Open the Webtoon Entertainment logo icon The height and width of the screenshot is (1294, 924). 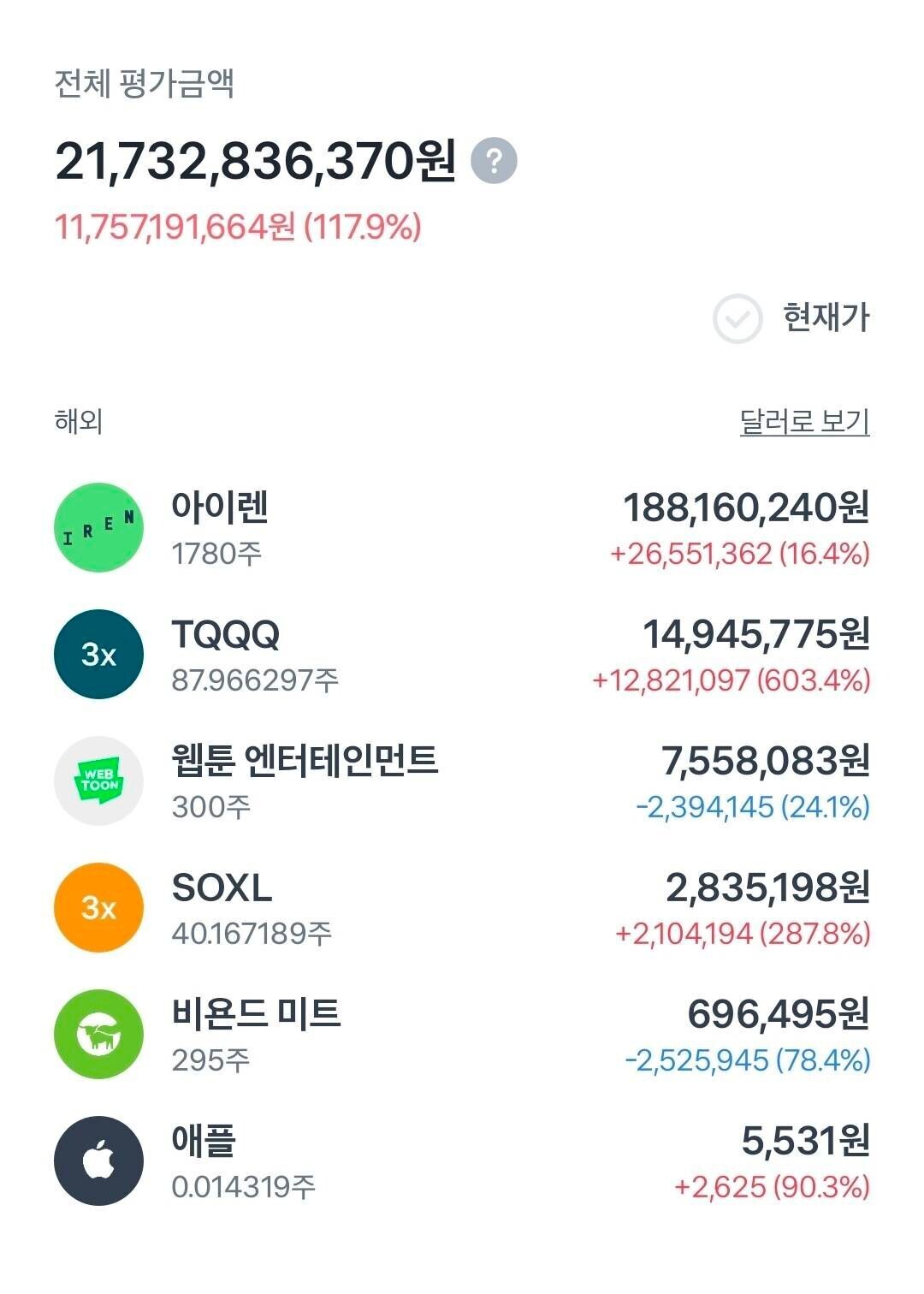pos(97,780)
